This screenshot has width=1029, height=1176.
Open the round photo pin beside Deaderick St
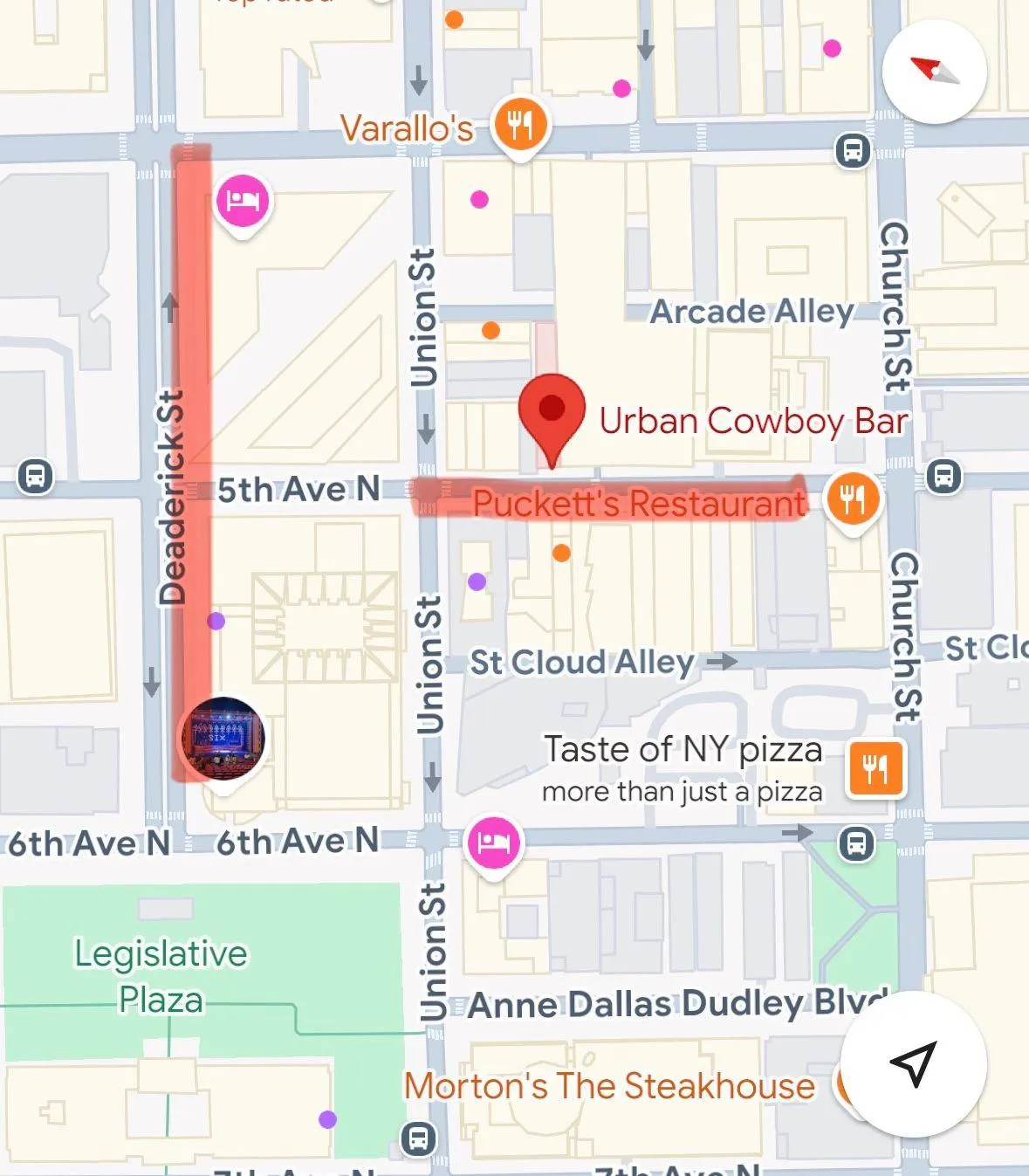[223, 739]
